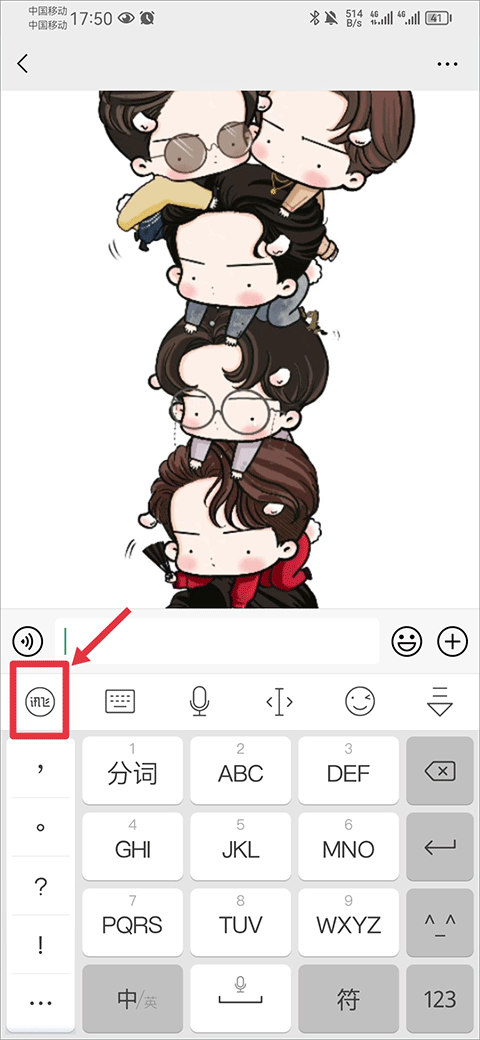
Task: Start voice dictation from keyboard toolbar
Action: (x=200, y=700)
